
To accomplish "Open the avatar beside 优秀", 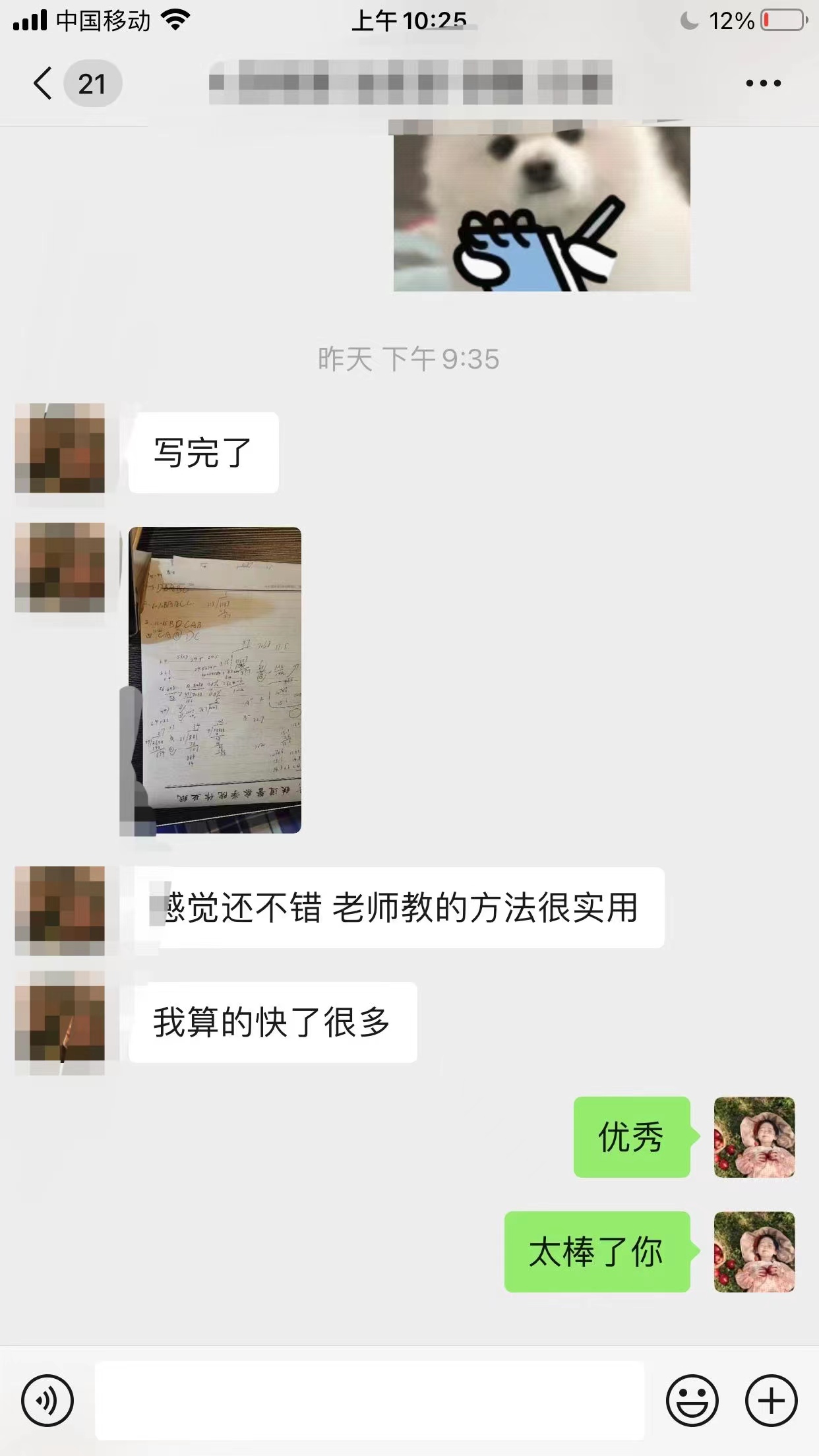I will [754, 1137].
